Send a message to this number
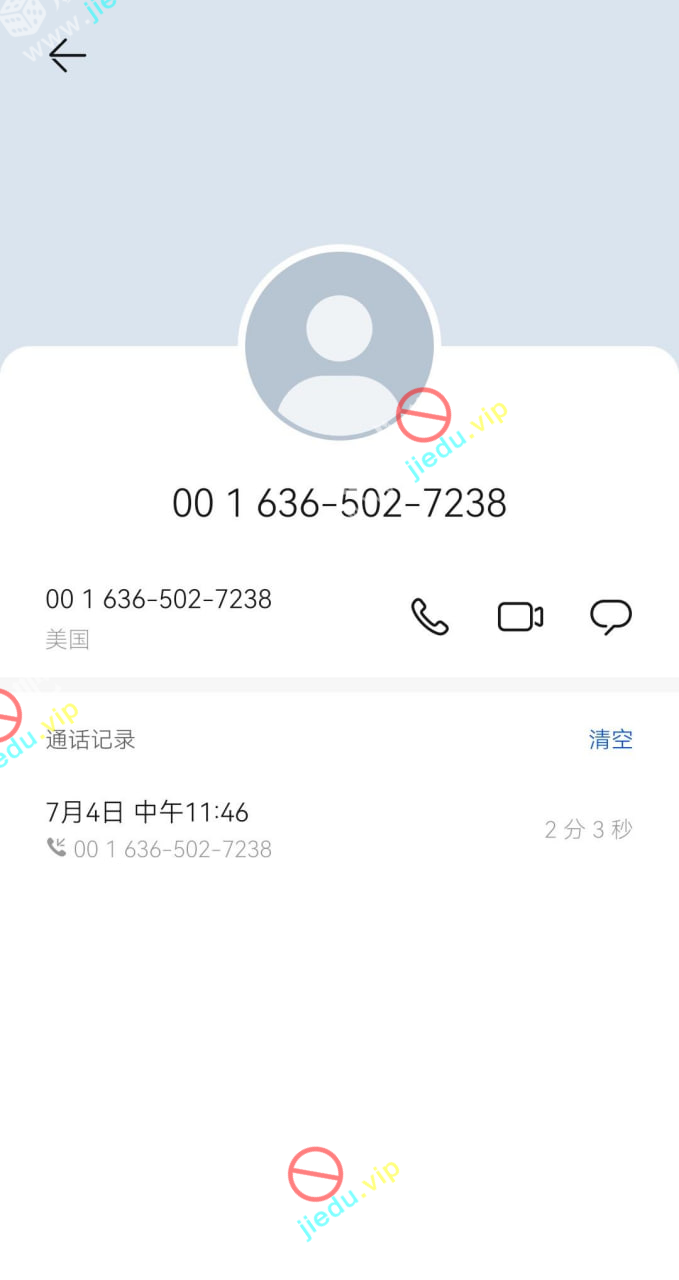679x1280 pixels. [610, 617]
